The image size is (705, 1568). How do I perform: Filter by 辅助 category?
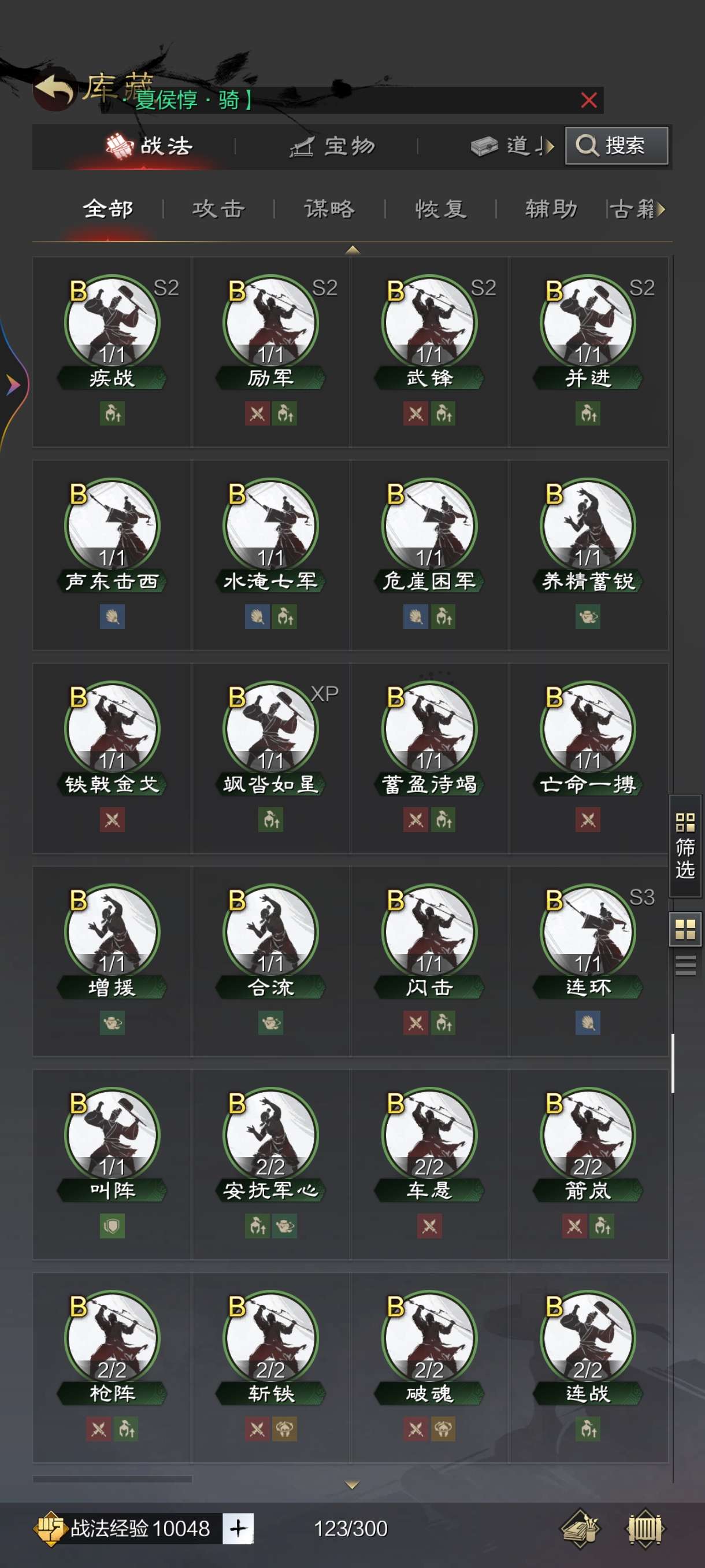pos(551,209)
